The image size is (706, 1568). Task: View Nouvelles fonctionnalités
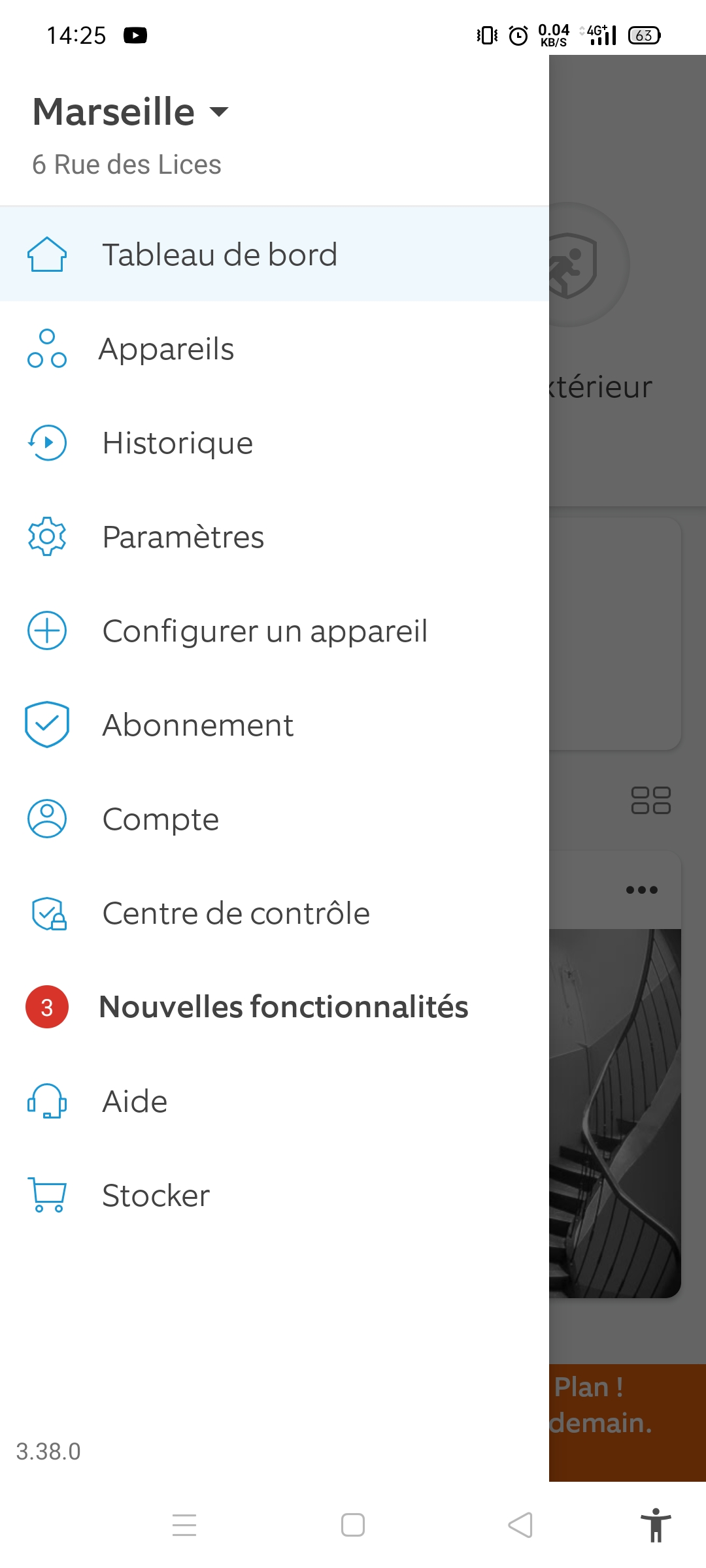coord(275,1007)
